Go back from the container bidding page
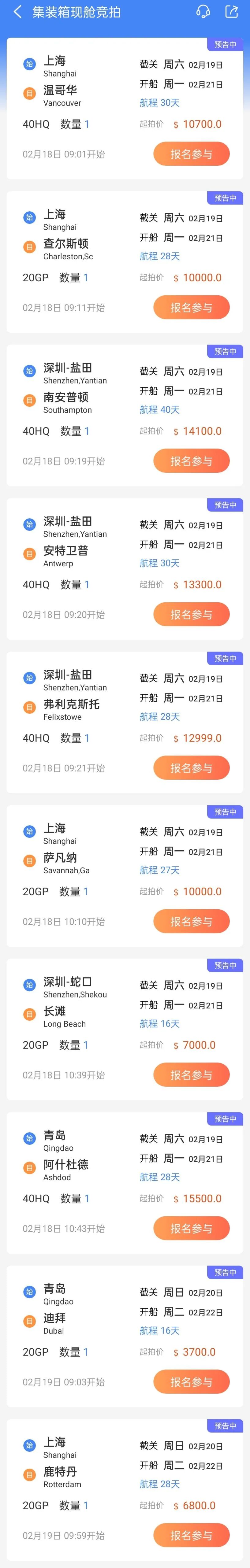Image resolution: width=250 pixels, height=1568 pixels. coord(17,12)
